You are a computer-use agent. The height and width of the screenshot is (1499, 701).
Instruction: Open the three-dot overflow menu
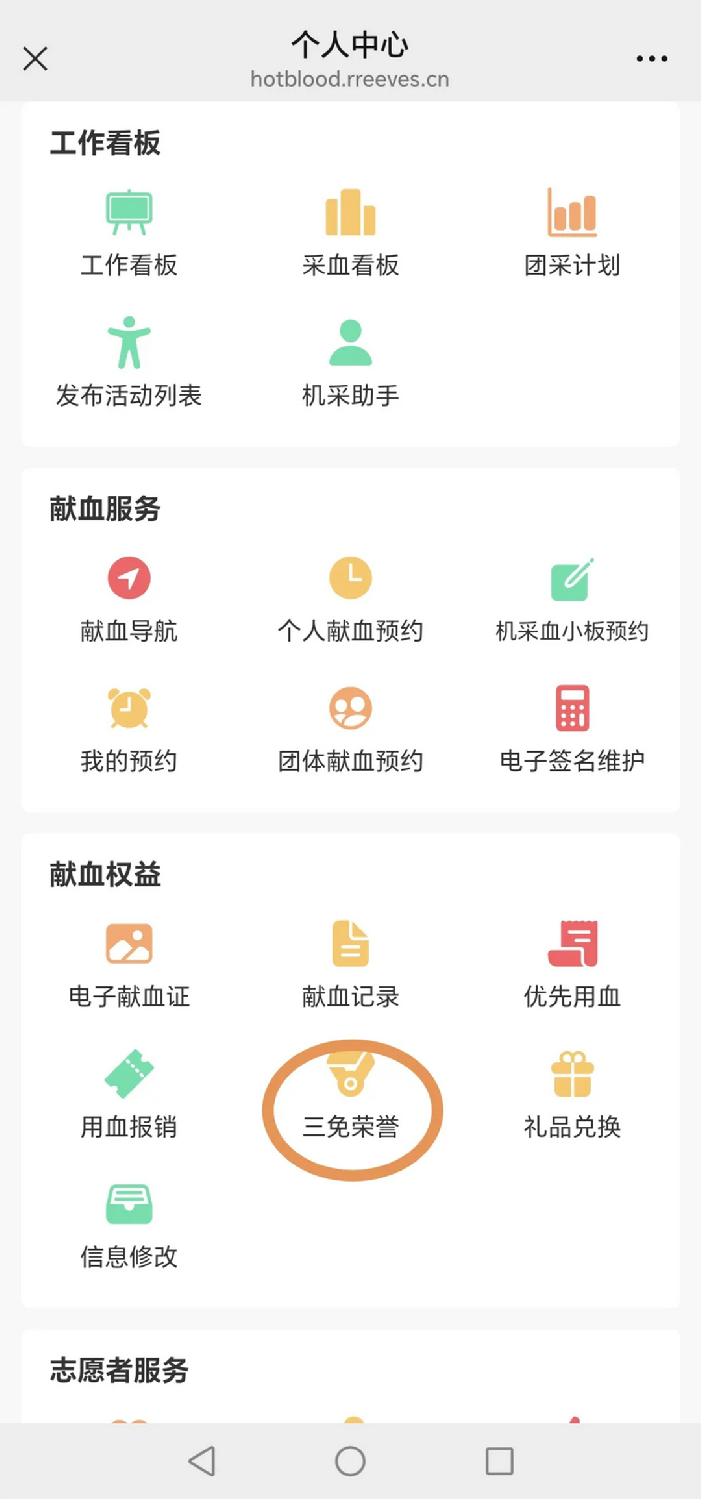pos(652,59)
